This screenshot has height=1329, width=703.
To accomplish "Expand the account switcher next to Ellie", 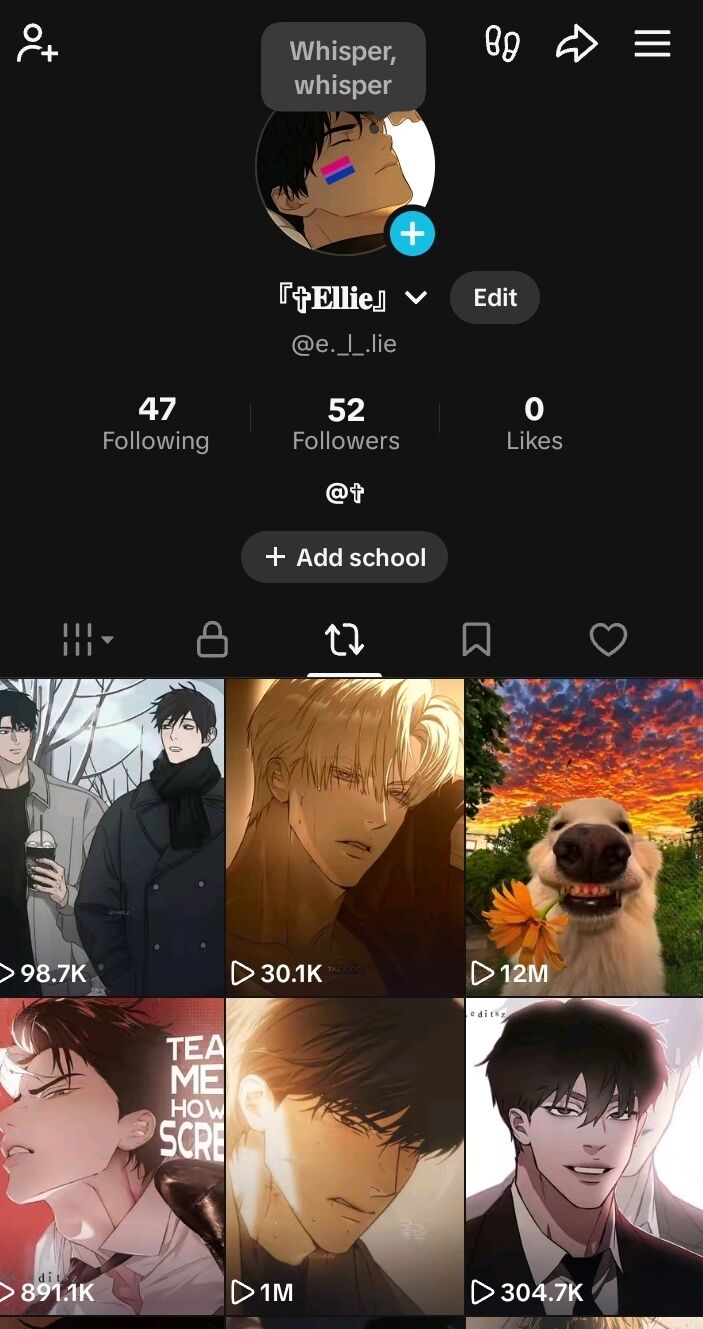I will click(x=416, y=298).
